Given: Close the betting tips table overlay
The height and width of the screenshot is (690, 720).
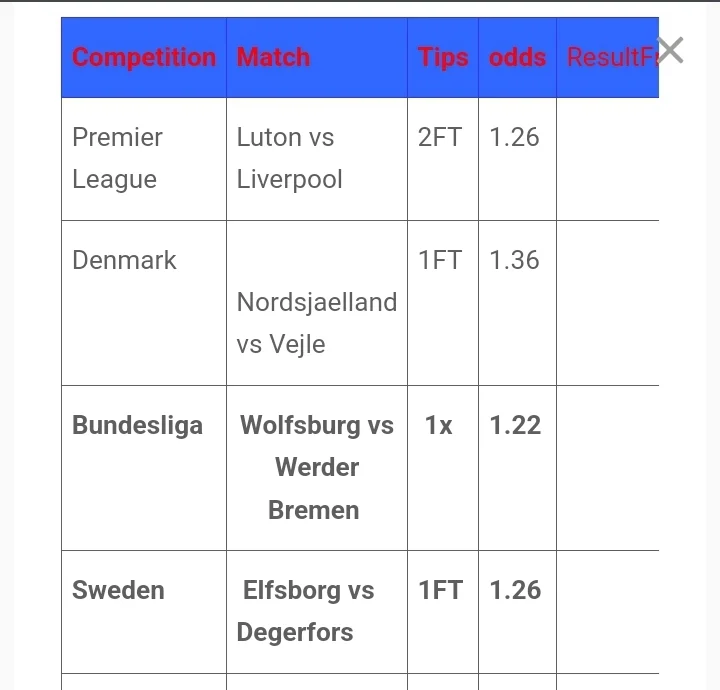Looking at the screenshot, I should (670, 50).
